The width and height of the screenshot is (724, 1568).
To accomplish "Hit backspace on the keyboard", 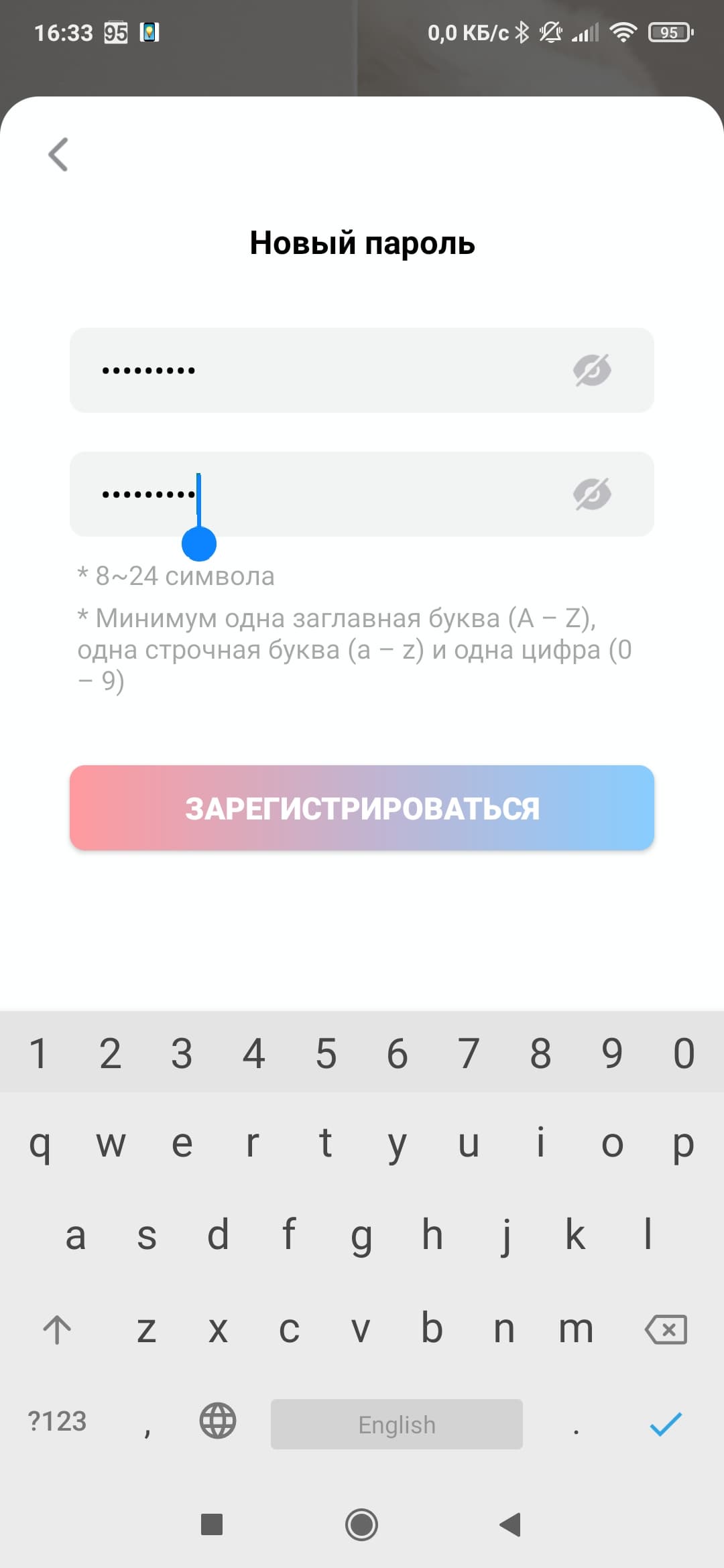I will click(666, 1329).
